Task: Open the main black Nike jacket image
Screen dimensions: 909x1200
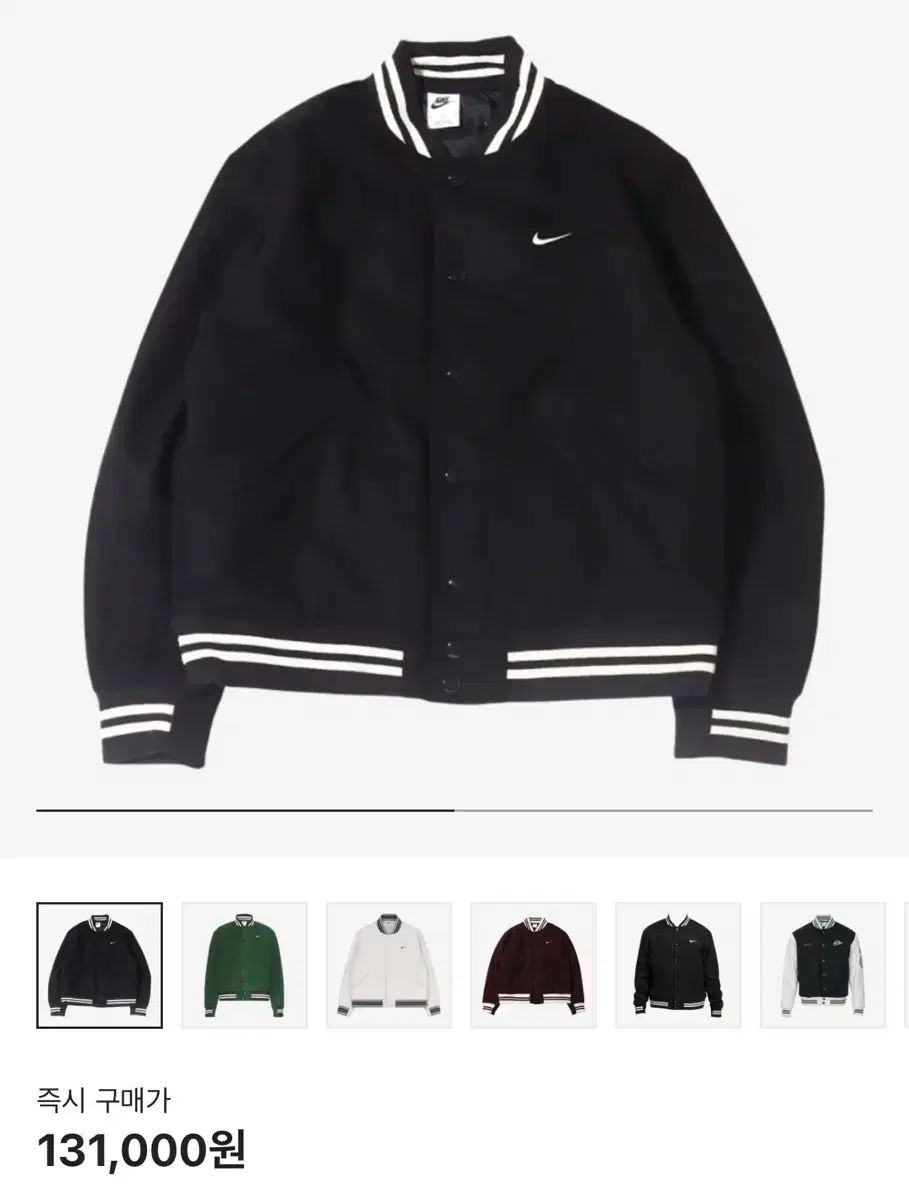Action: point(454,420)
